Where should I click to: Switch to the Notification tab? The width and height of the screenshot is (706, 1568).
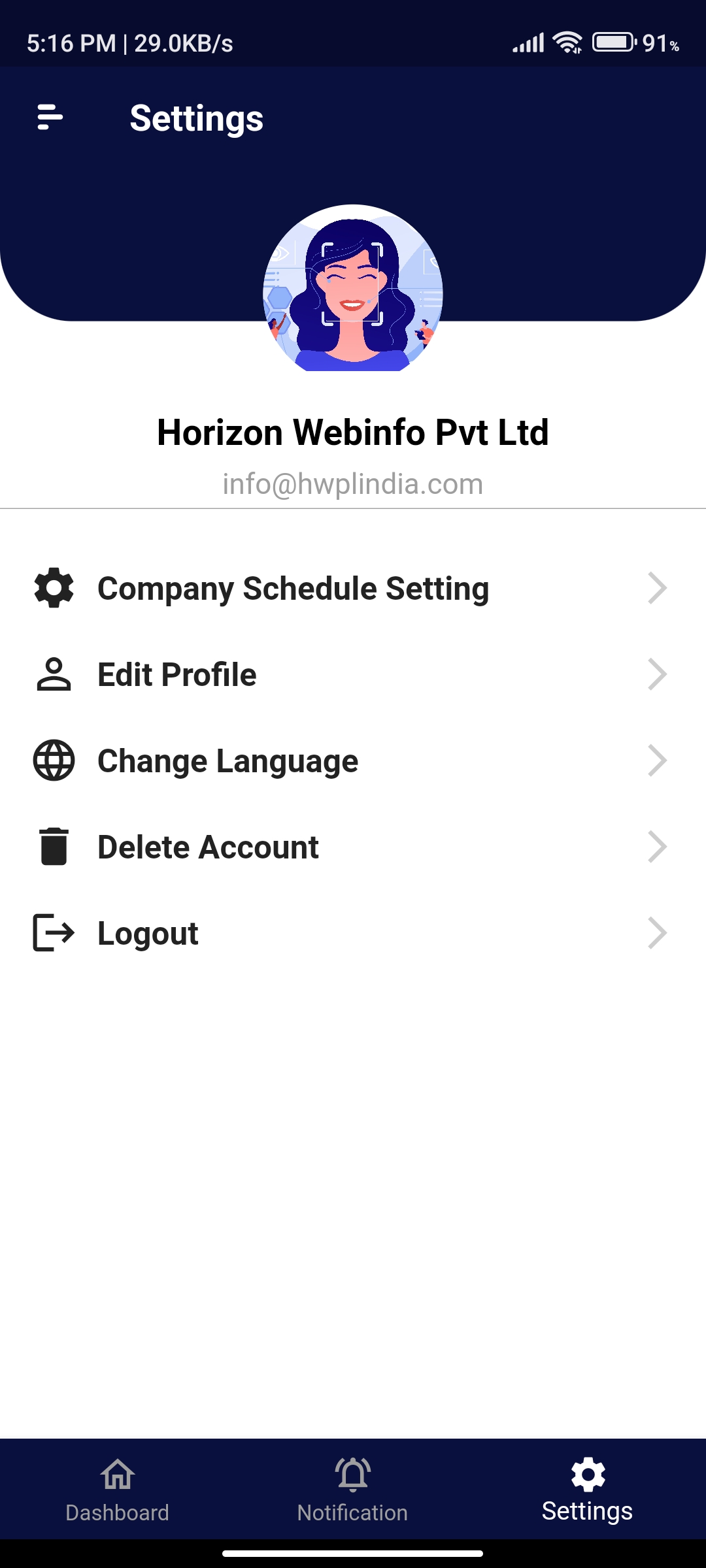(x=352, y=1490)
